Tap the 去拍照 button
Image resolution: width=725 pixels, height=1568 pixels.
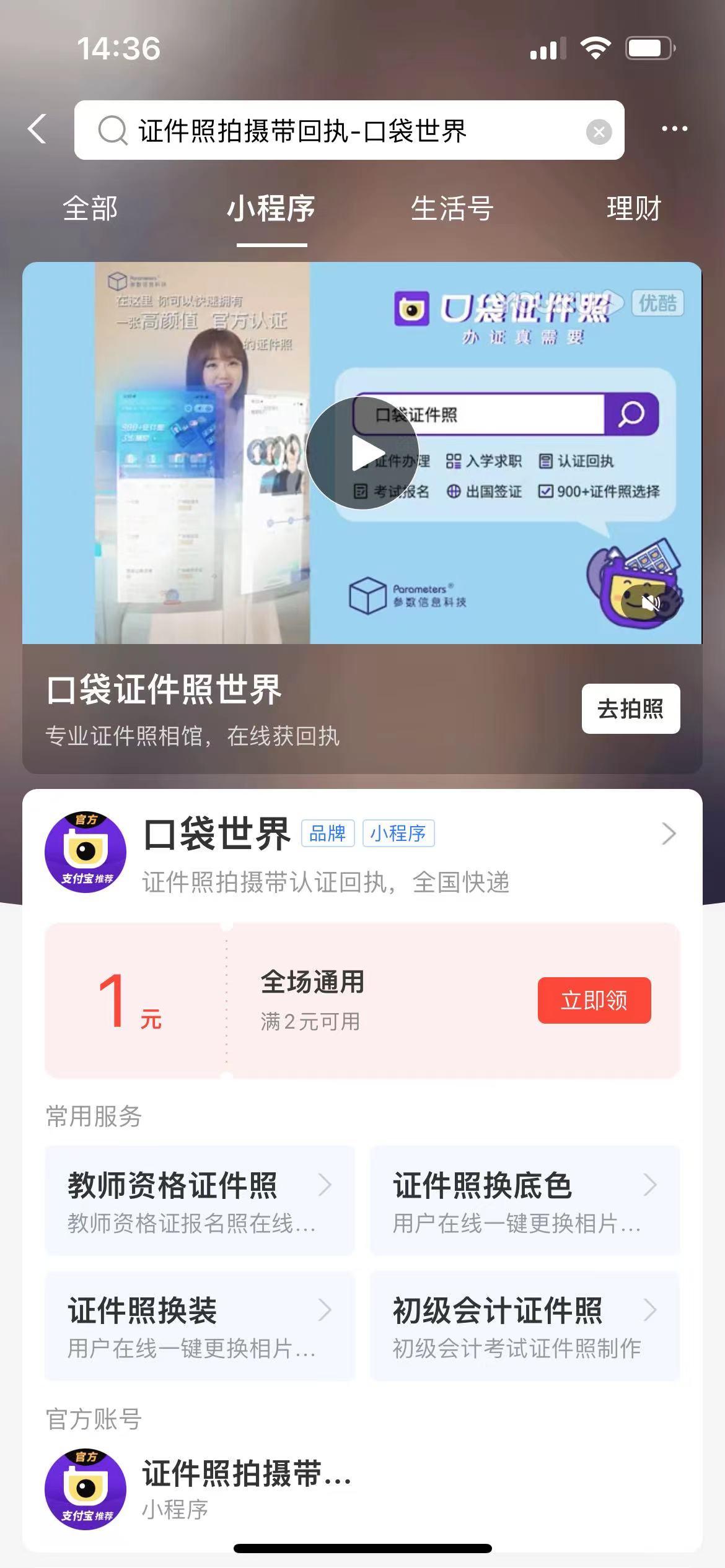click(x=630, y=708)
